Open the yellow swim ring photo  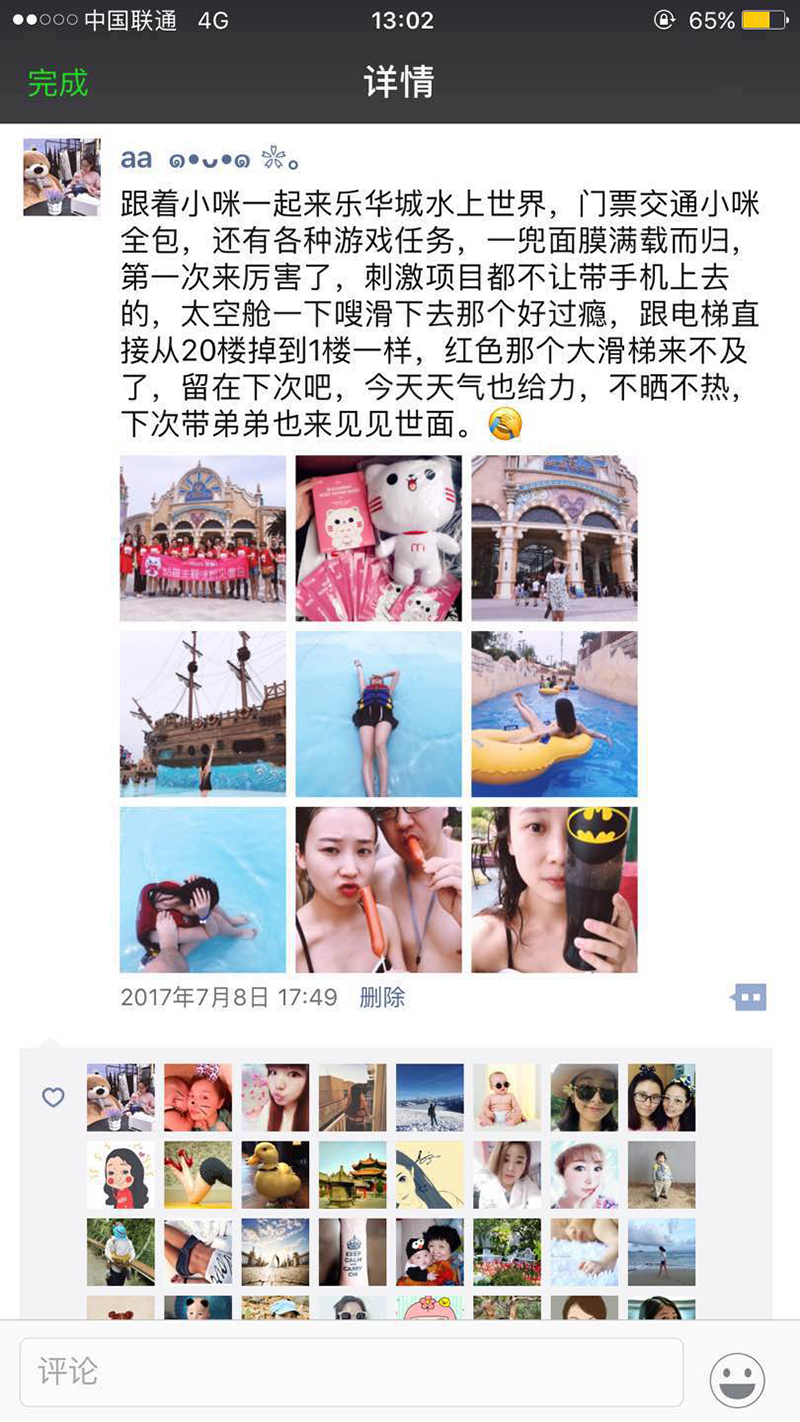click(x=554, y=713)
